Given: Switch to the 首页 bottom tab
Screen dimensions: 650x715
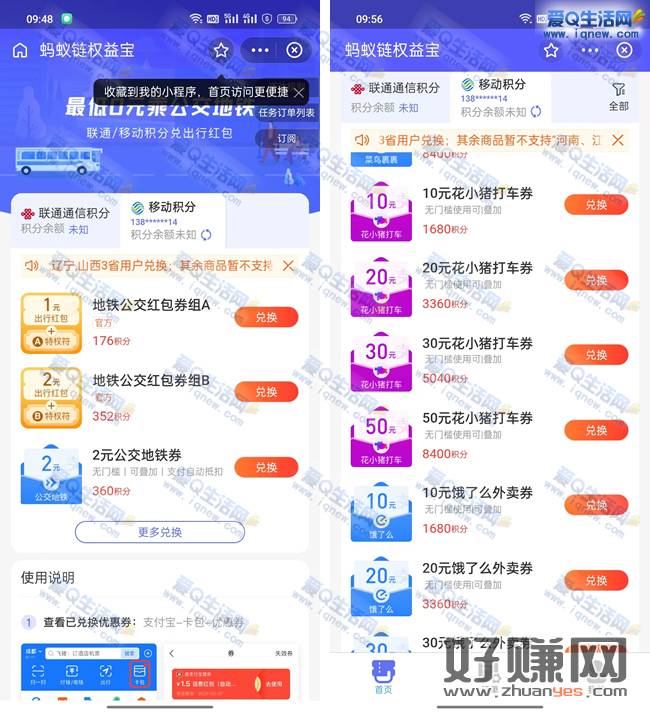Looking at the screenshot, I should [x=383, y=677].
